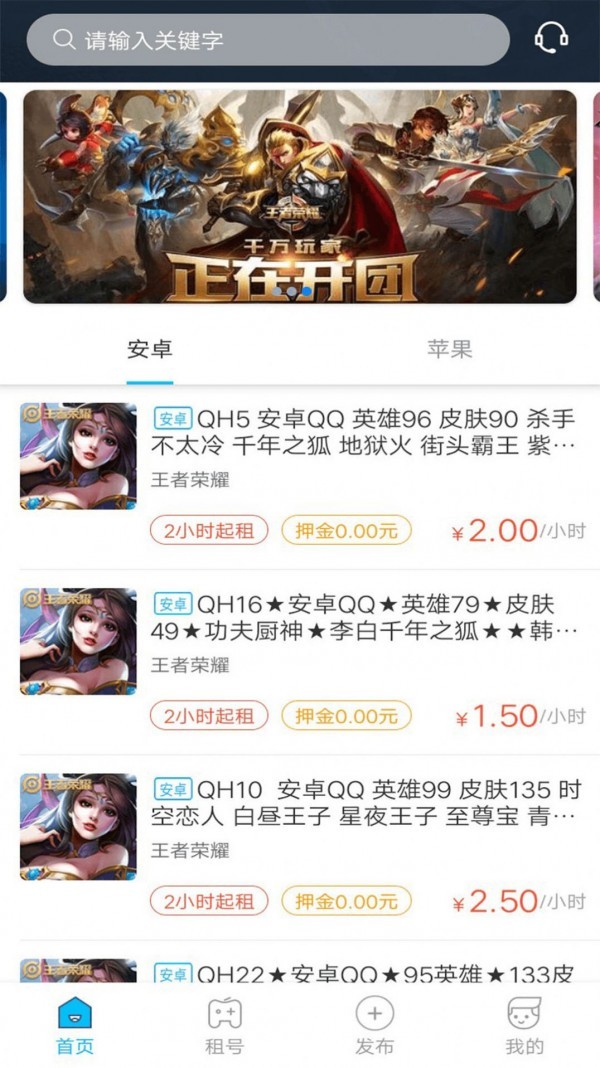The image size is (600, 1068).
Task: Open the 我的 profile tab
Action: (x=524, y=1026)
